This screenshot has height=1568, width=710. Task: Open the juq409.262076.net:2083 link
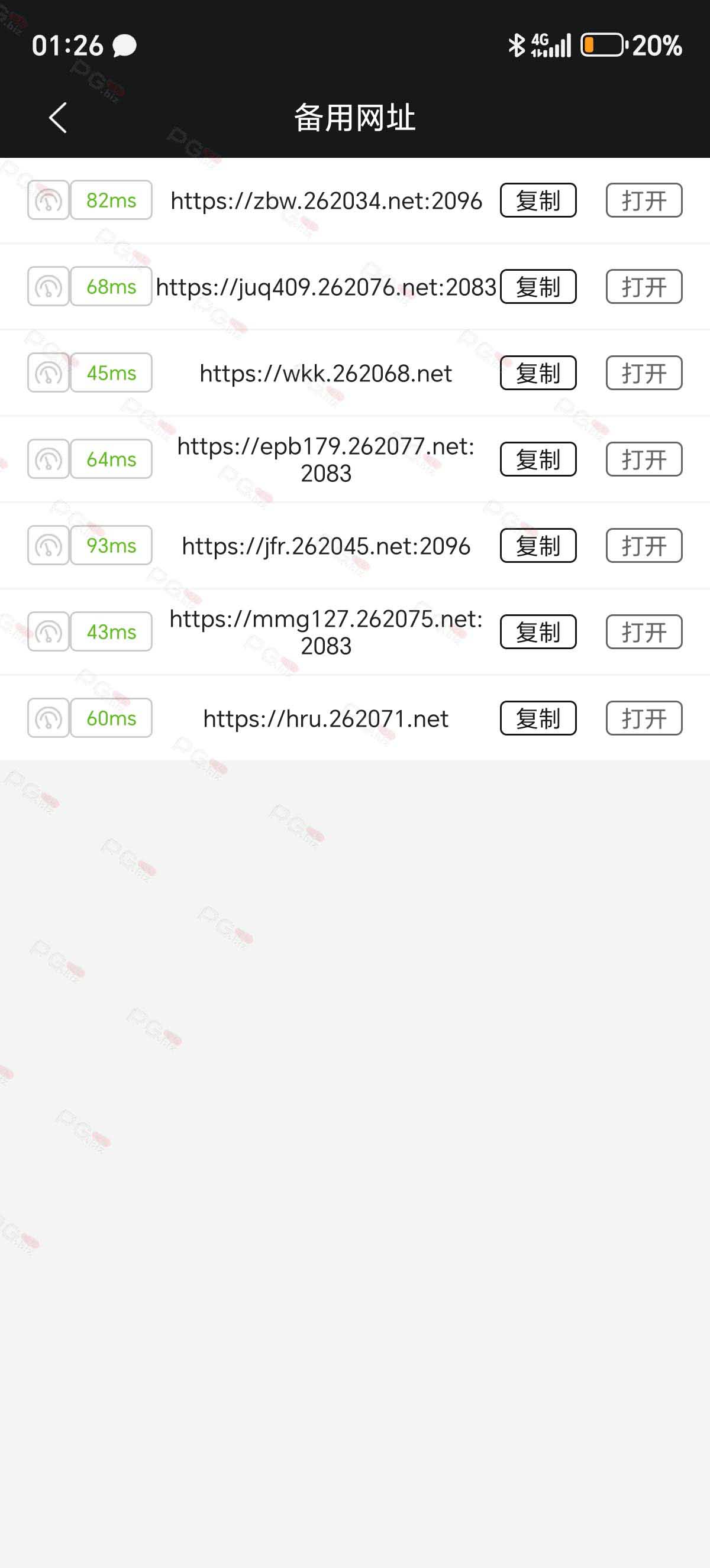click(x=644, y=287)
